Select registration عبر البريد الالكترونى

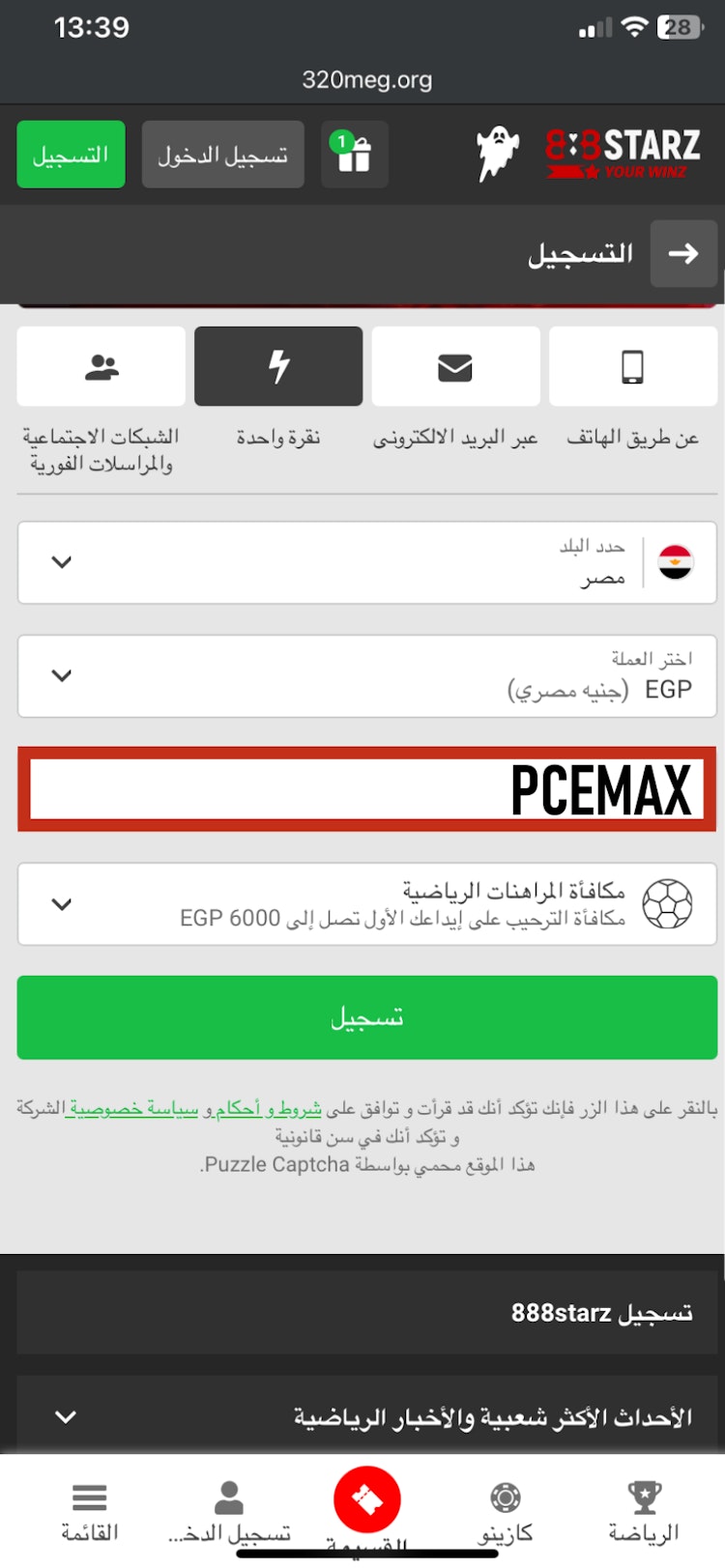click(x=455, y=367)
